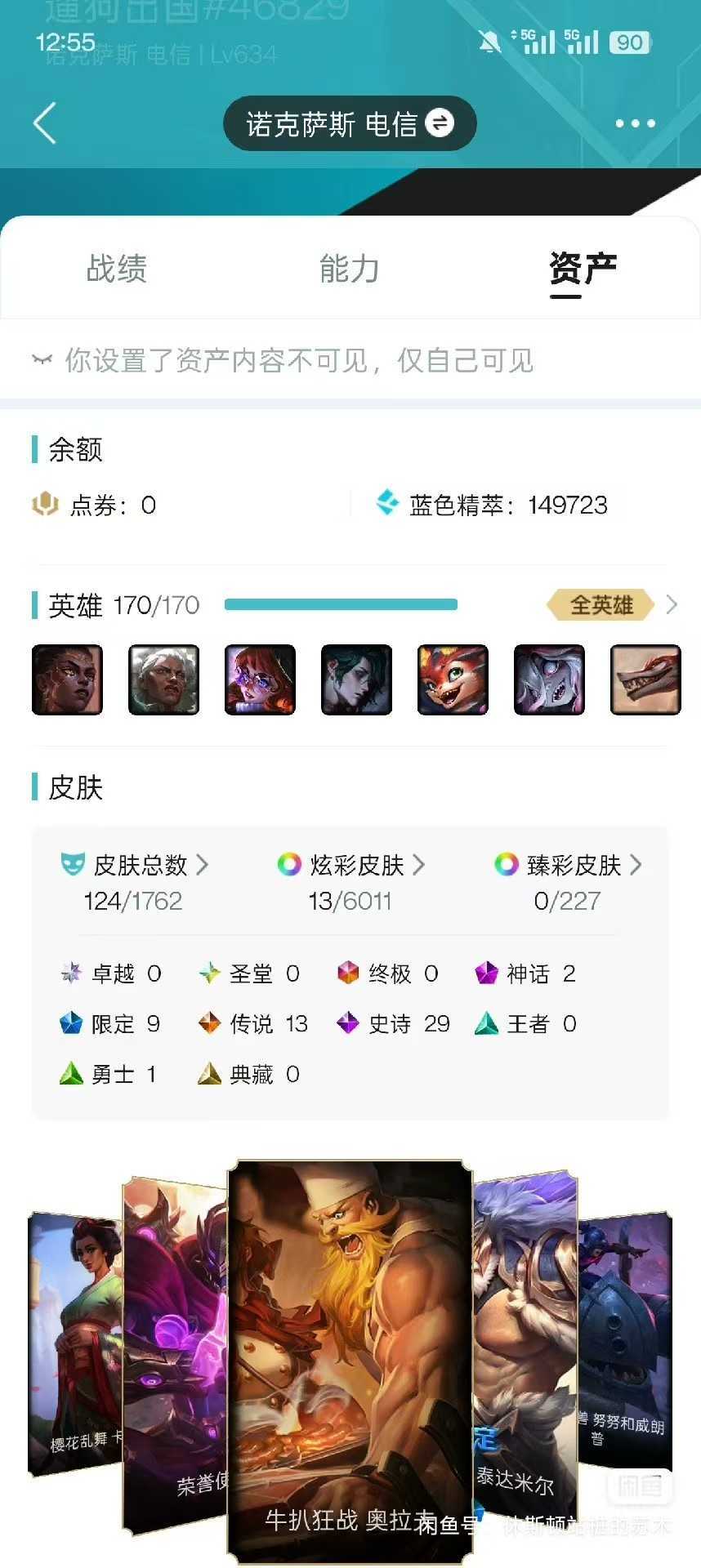
Task: Switch to the 战绩 tab
Action: coord(117,269)
